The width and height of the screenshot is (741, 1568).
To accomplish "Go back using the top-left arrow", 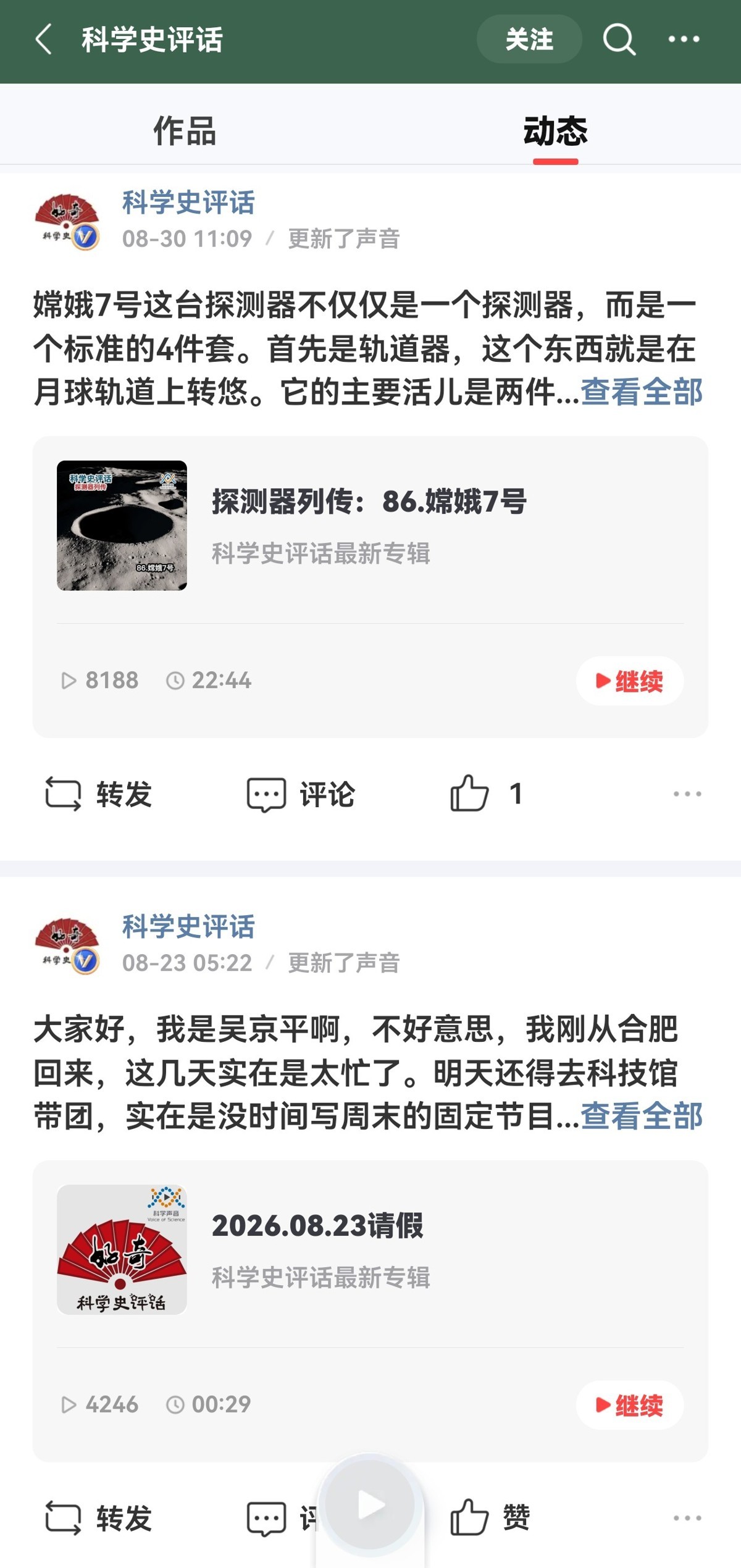I will (43, 40).
